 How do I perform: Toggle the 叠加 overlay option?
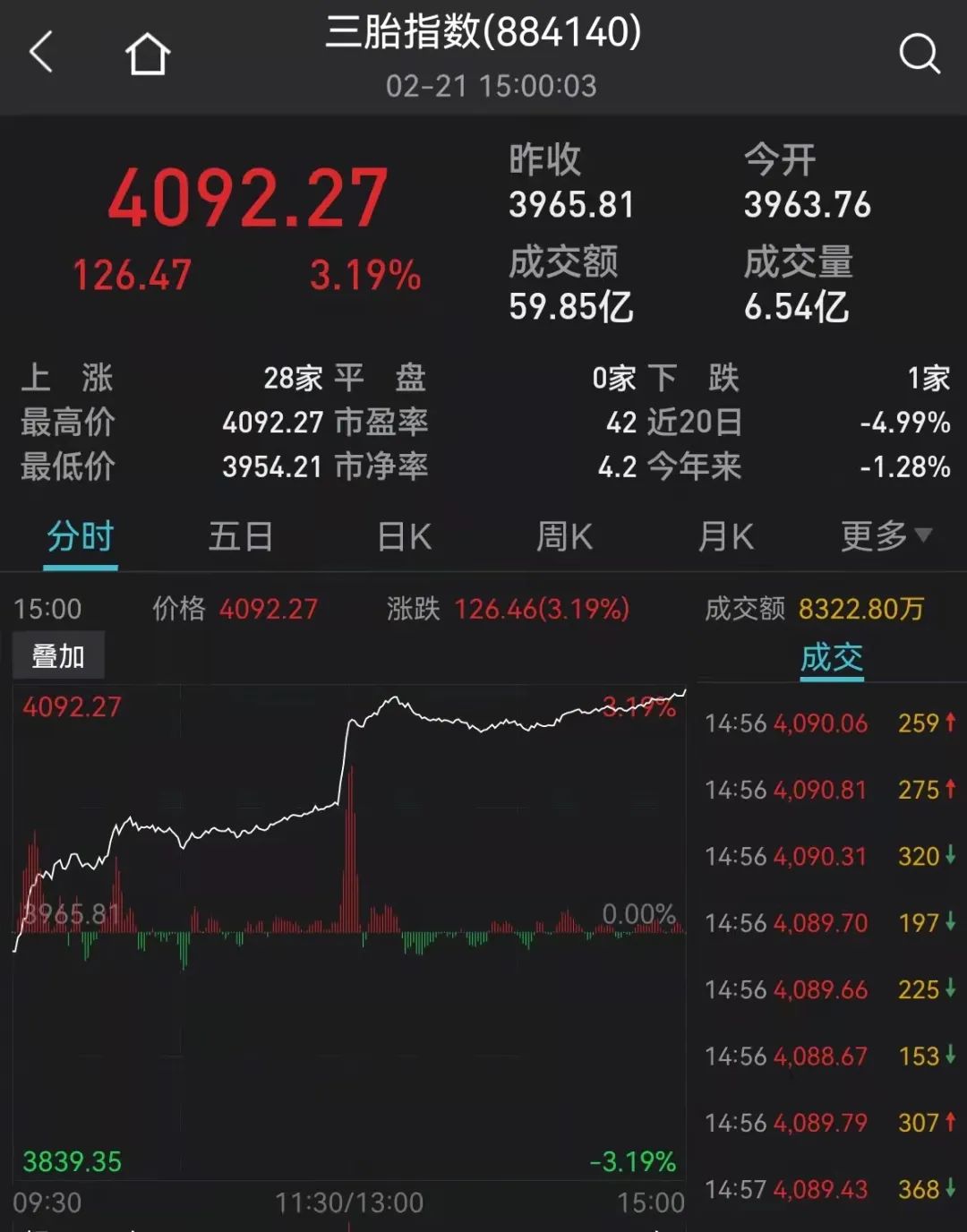56,654
